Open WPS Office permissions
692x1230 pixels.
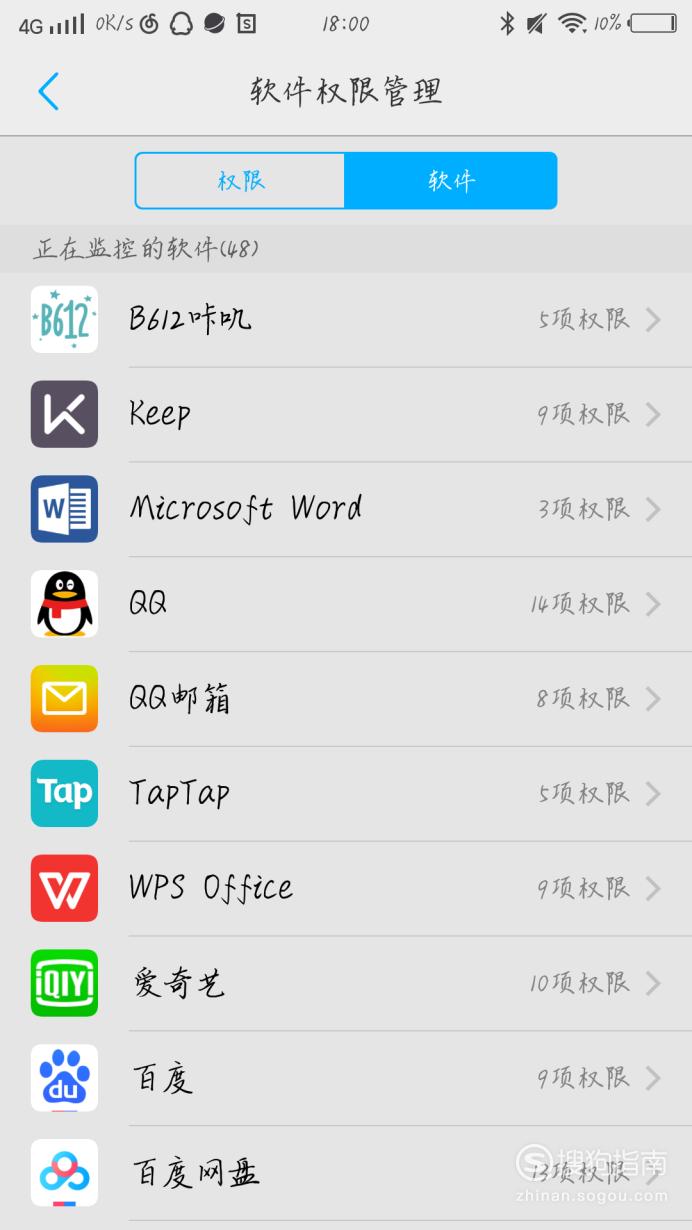coord(346,888)
